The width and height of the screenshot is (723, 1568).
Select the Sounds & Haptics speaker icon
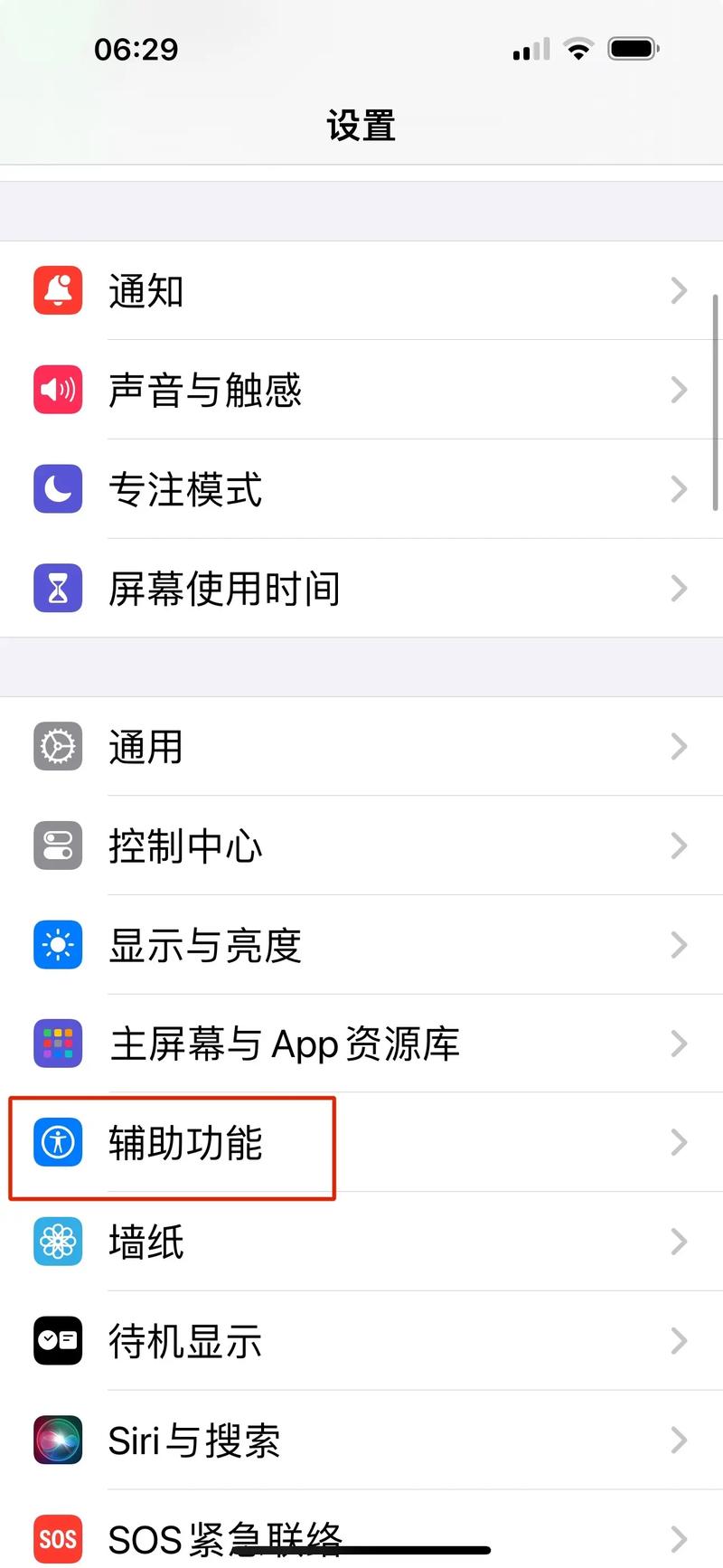58,390
